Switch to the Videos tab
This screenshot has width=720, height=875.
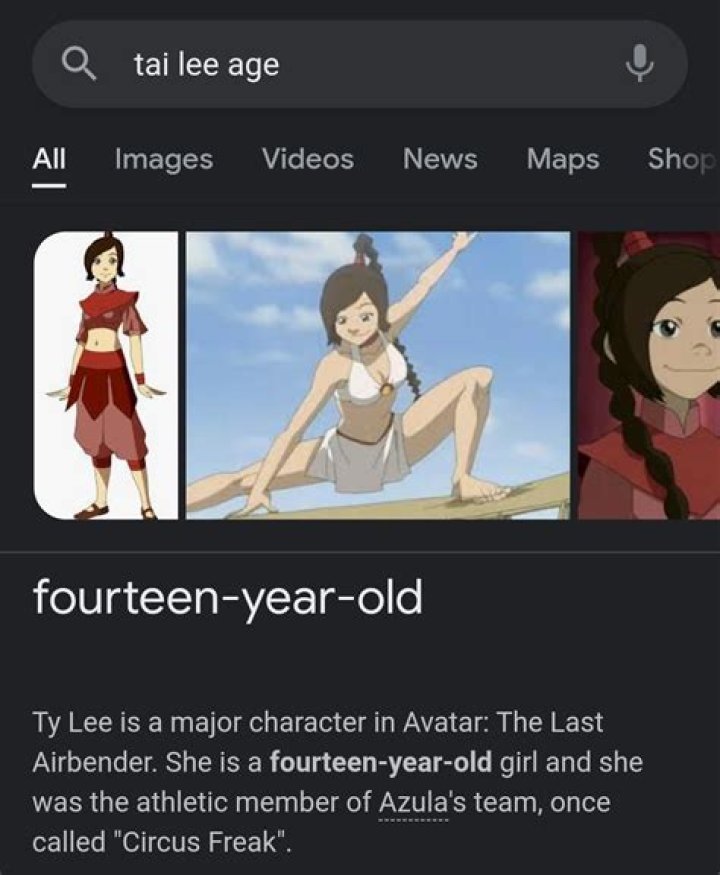[308, 158]
